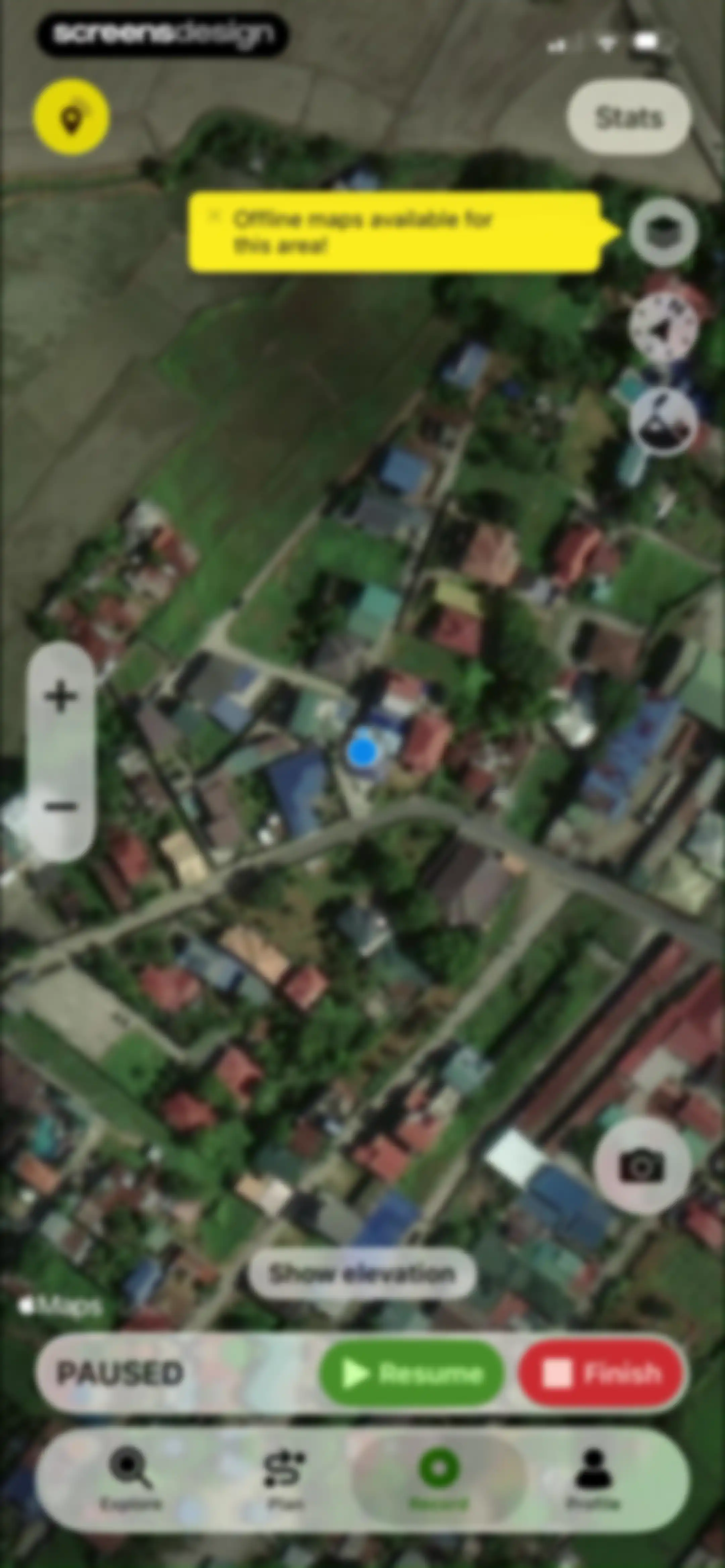Open the map layers selector
725x1568 pixels.
tap(663, 231)
